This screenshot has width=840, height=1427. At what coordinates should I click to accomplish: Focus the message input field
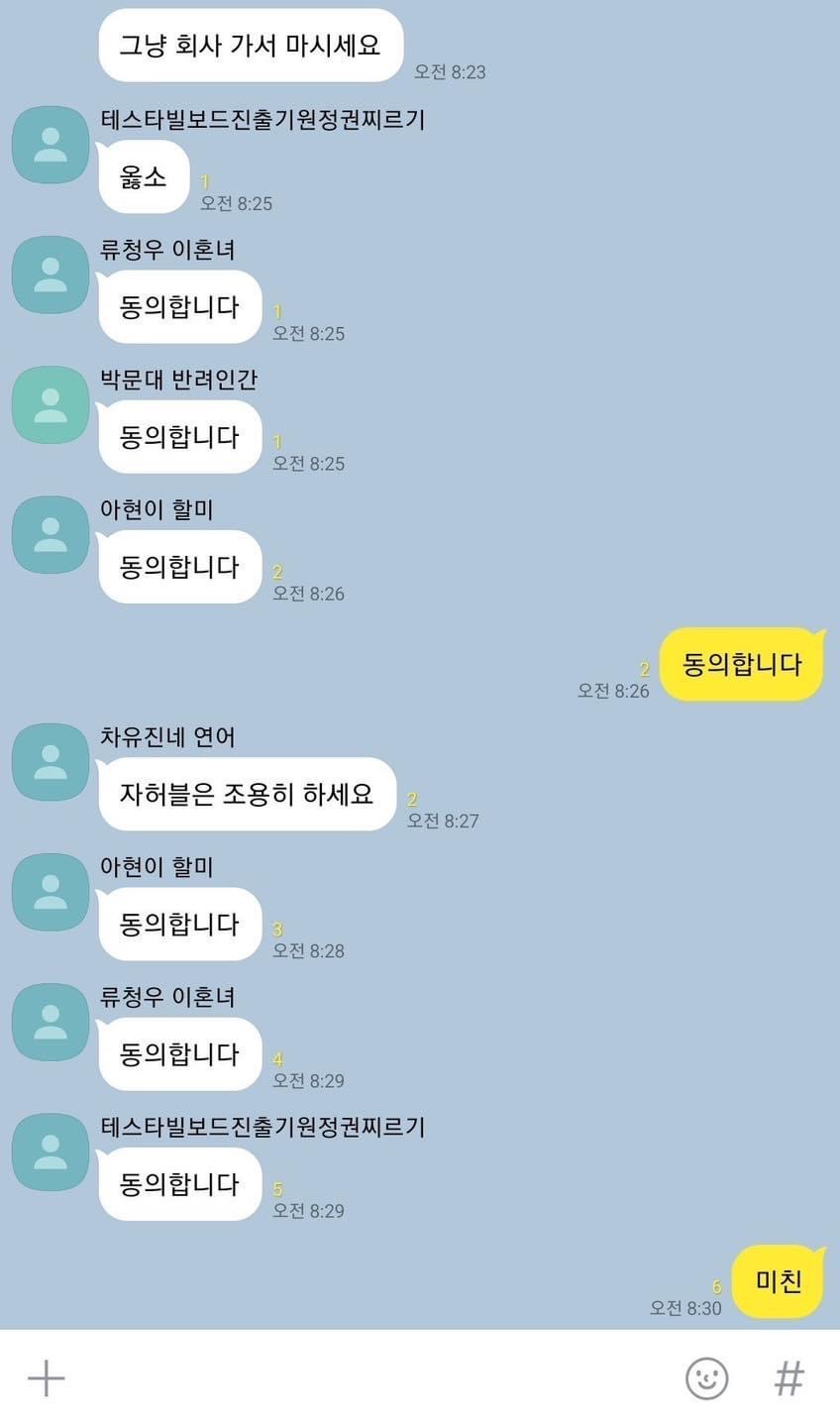point(367,1377)
